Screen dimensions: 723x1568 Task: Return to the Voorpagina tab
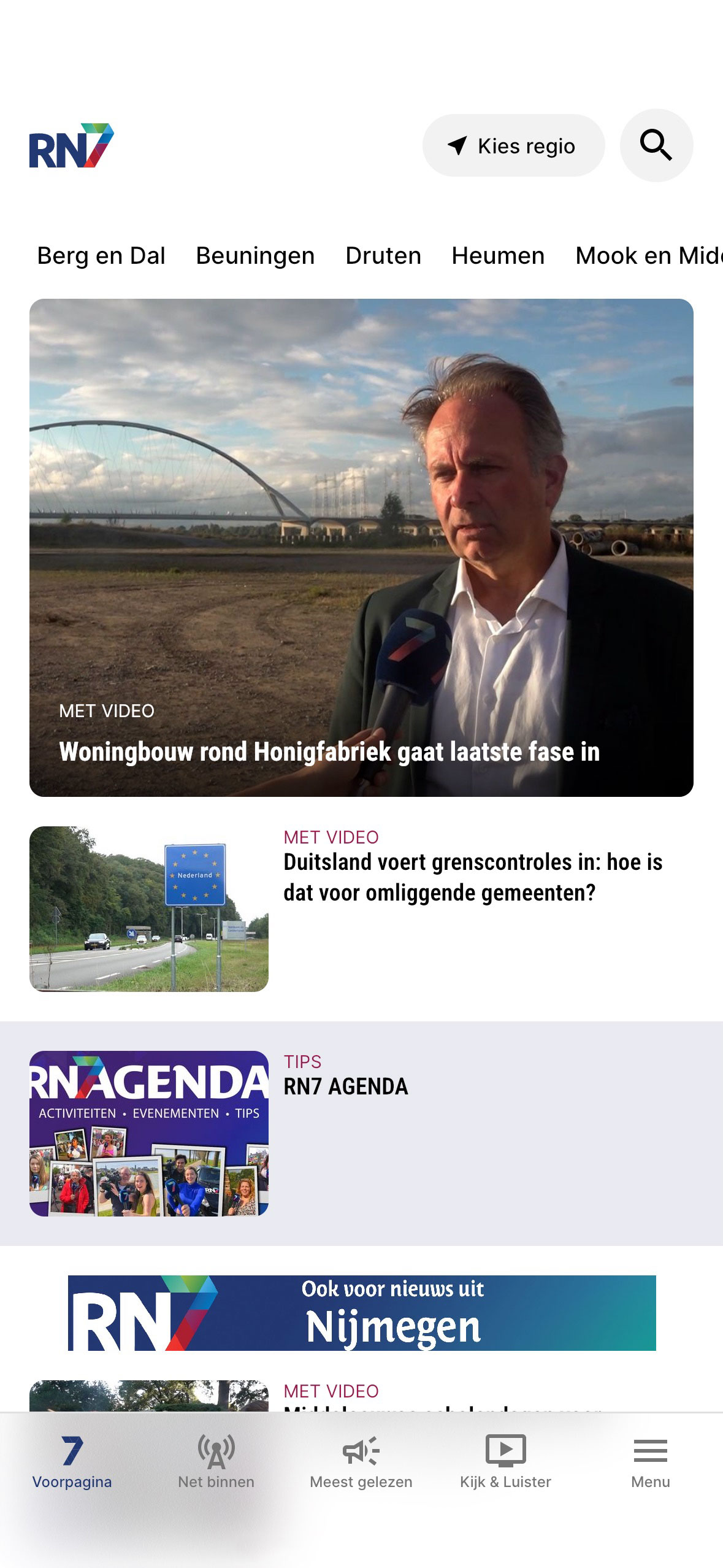[x=72, y=1461]
